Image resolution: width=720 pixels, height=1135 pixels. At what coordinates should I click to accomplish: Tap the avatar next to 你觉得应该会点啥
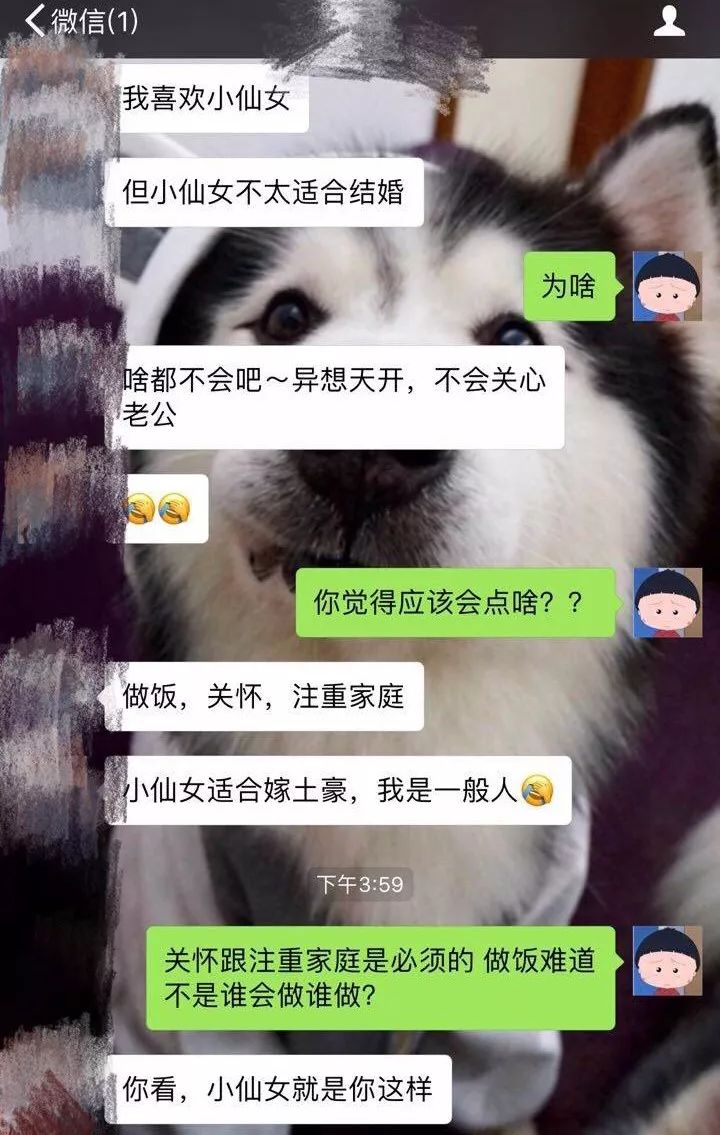pos(667,602)
